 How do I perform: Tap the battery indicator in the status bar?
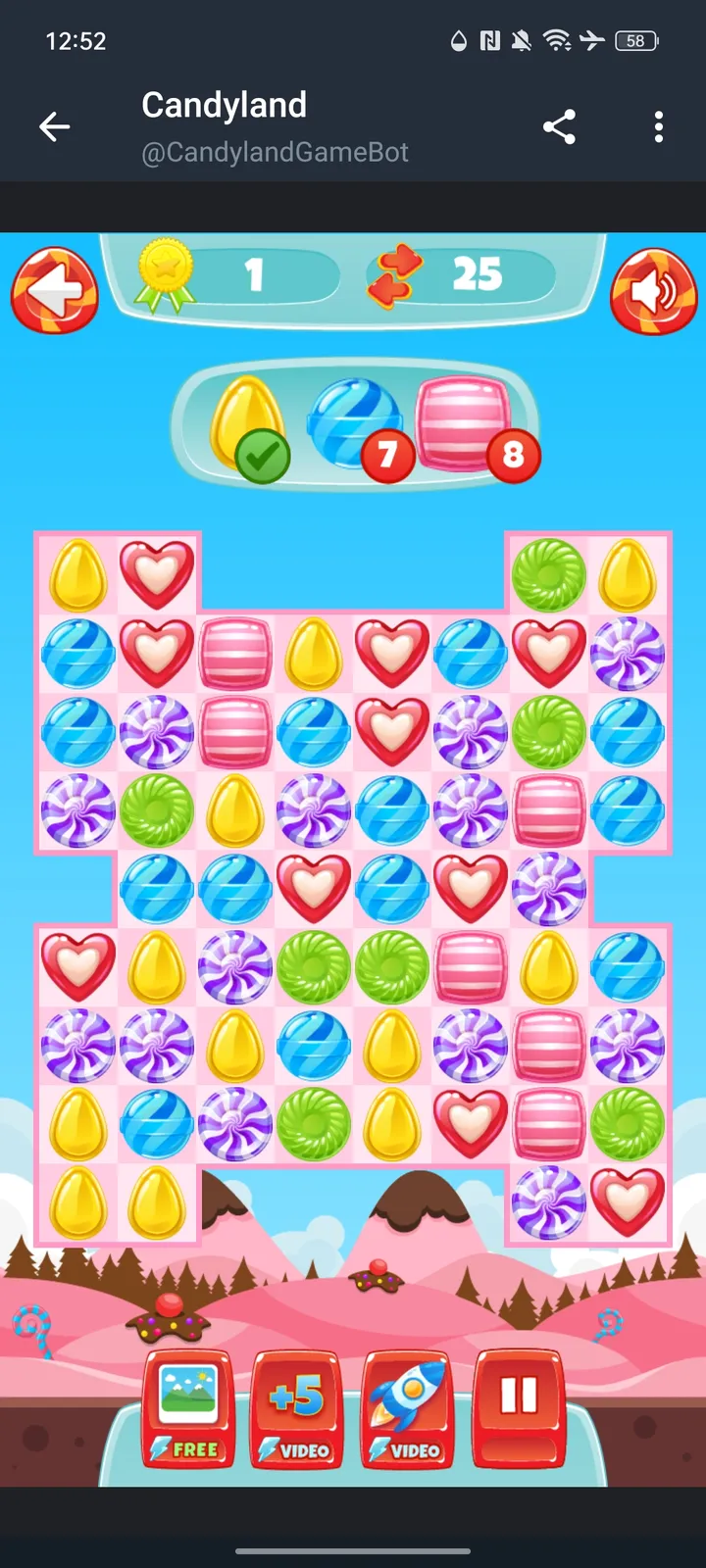point(634,41)
